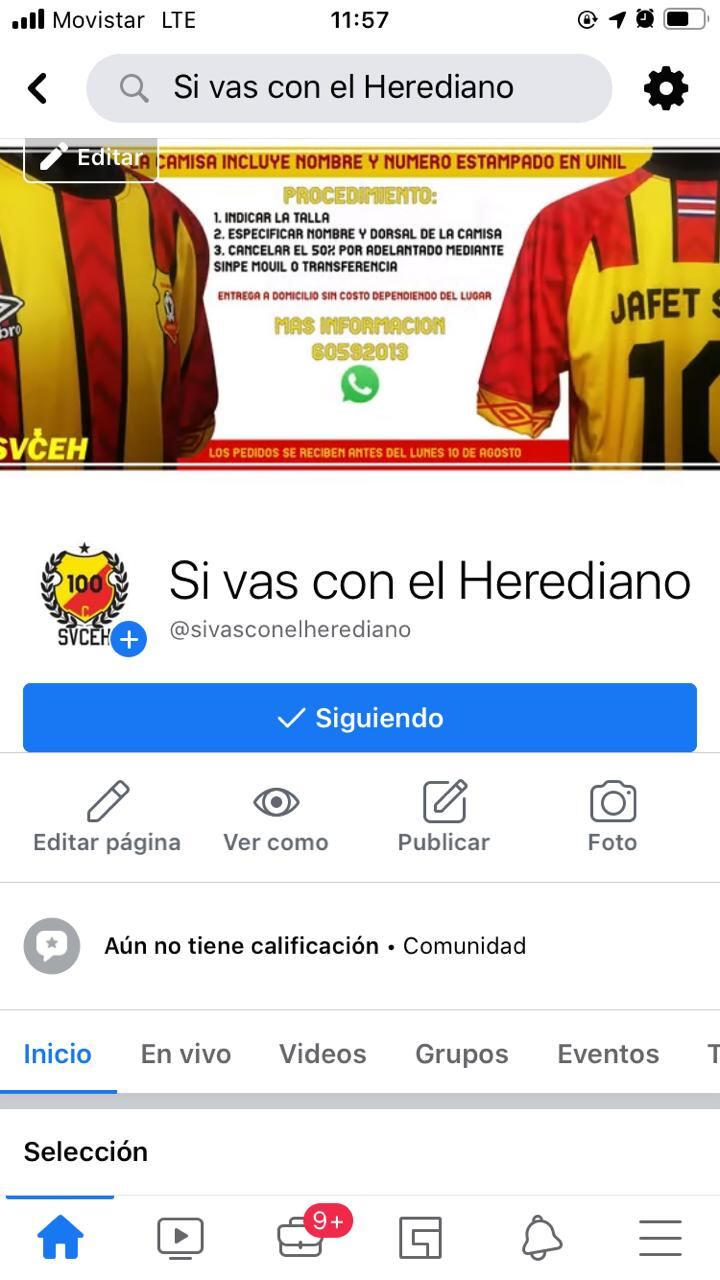Switch to the En vivo tab

pyautogui.click(x=186, y=1054)
